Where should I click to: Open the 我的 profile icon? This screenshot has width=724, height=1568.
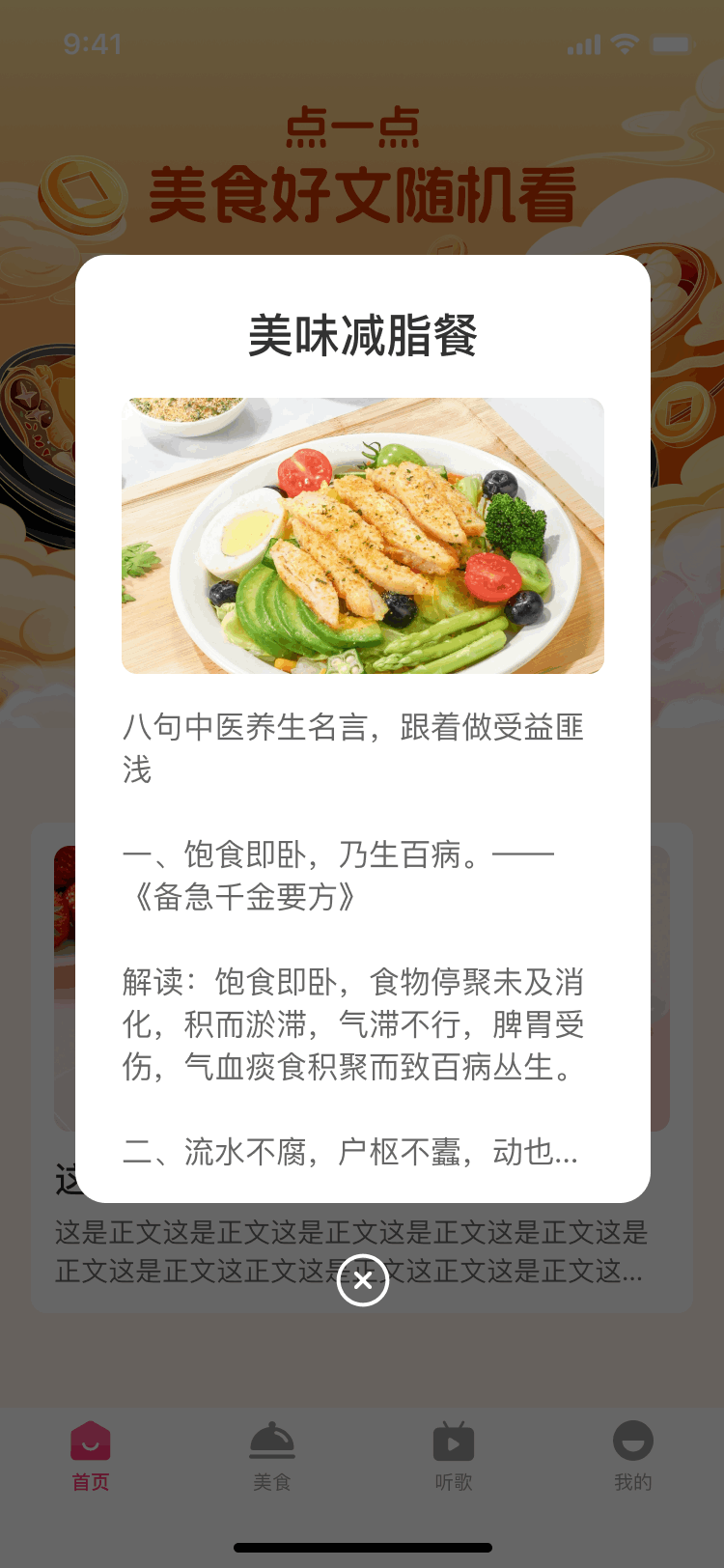point(633,1439)
